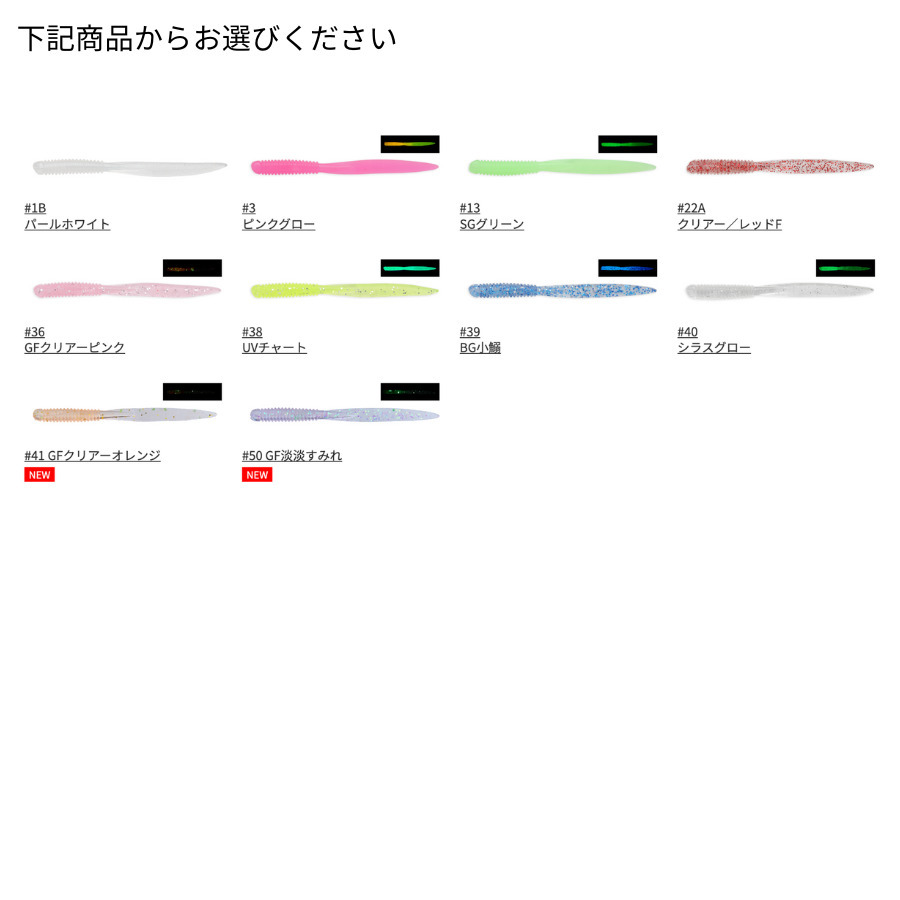Open new #41 GFクリアーオレンジ item

pyautogui.click(x=92, y=456)
